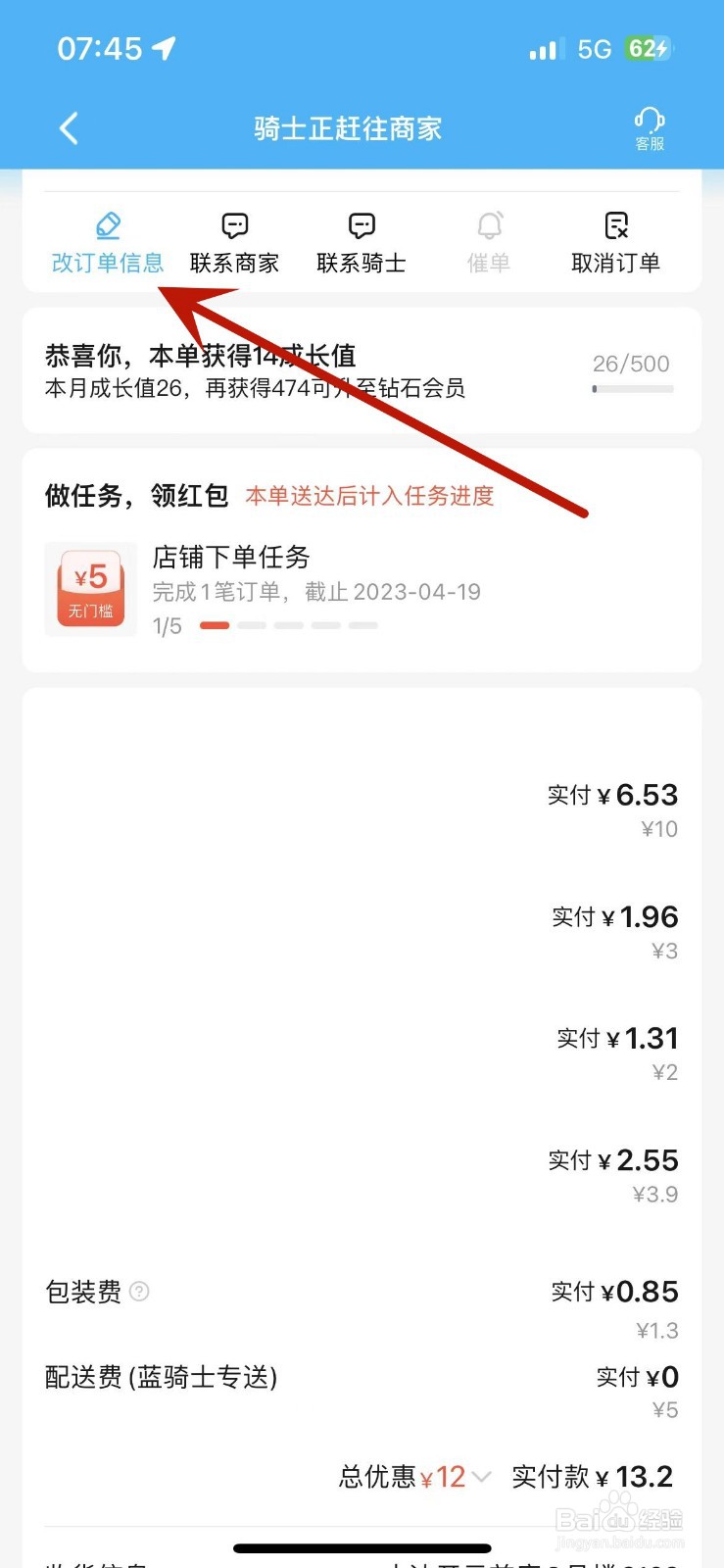Tap the back chevron to return
This screenshot has width=724, height=1568.
(x=68, y=128)
